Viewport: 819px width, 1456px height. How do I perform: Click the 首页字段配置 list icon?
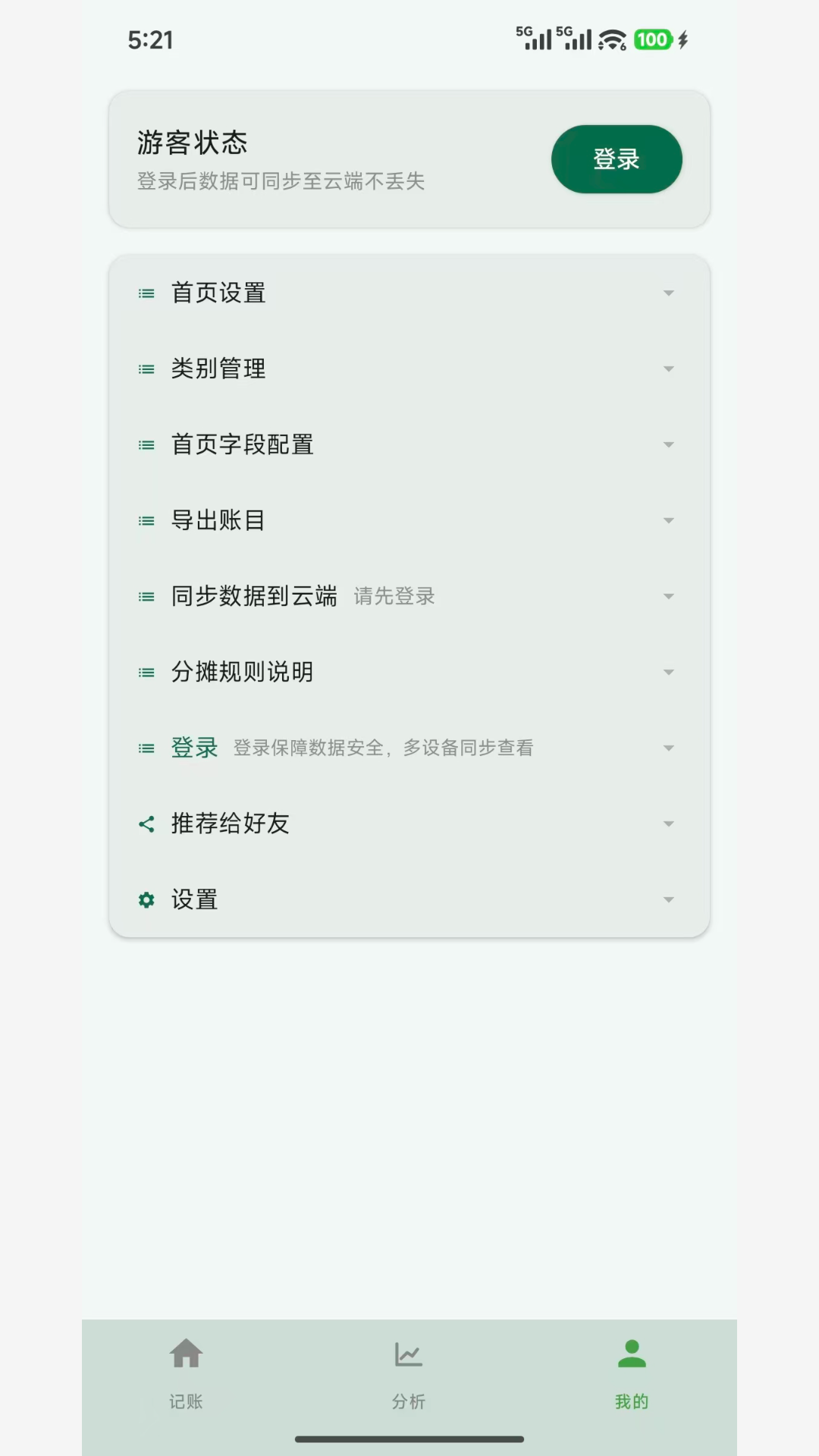click(x=146, y=444)
